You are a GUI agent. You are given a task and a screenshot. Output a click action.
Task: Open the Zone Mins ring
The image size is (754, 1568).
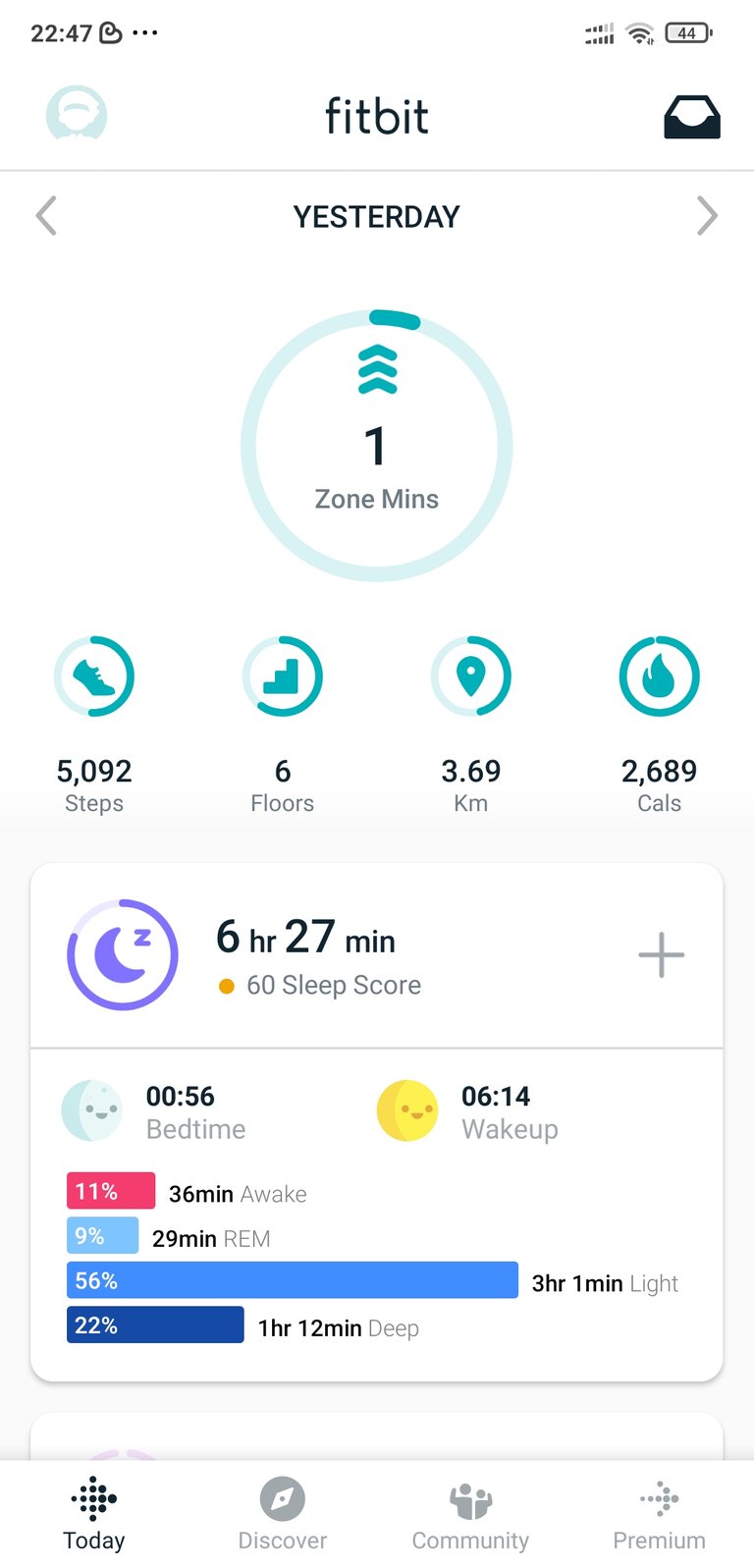pos(377,446)
